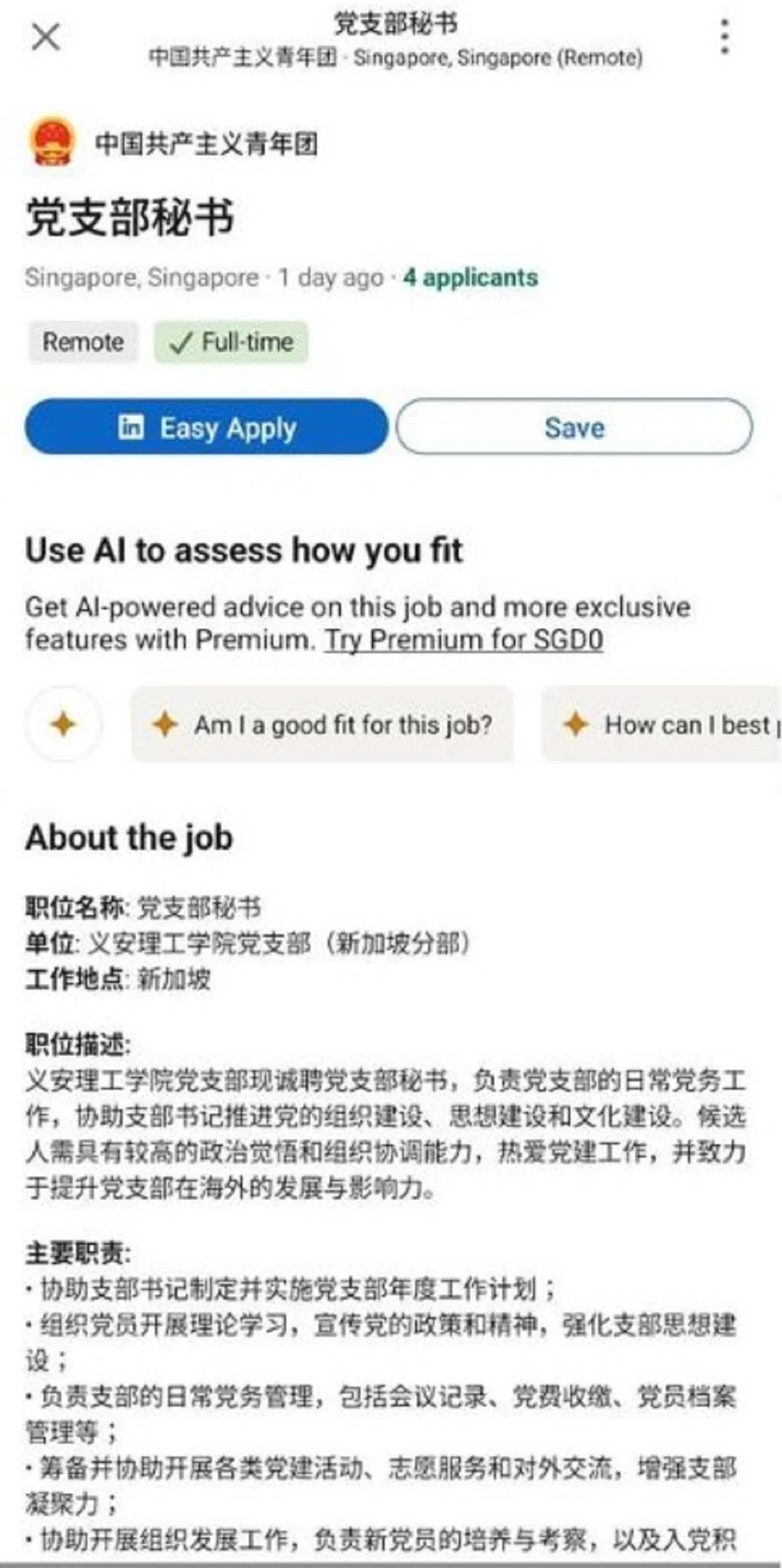Open the 中国共产主义青年团 company page
Viewport: 782px width, 1568px height.
[x=206, y=143]
